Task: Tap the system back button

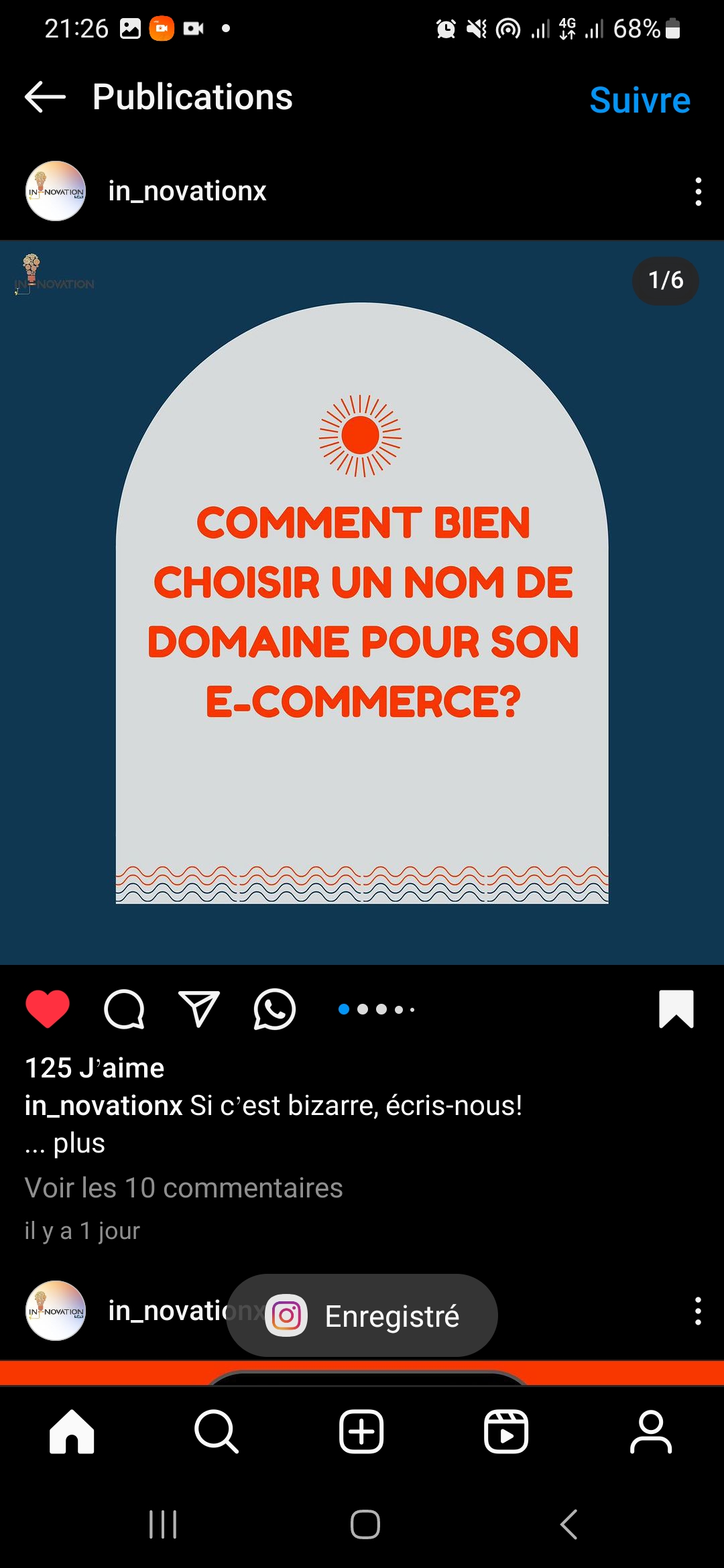Action: [x=568, y=1524]
